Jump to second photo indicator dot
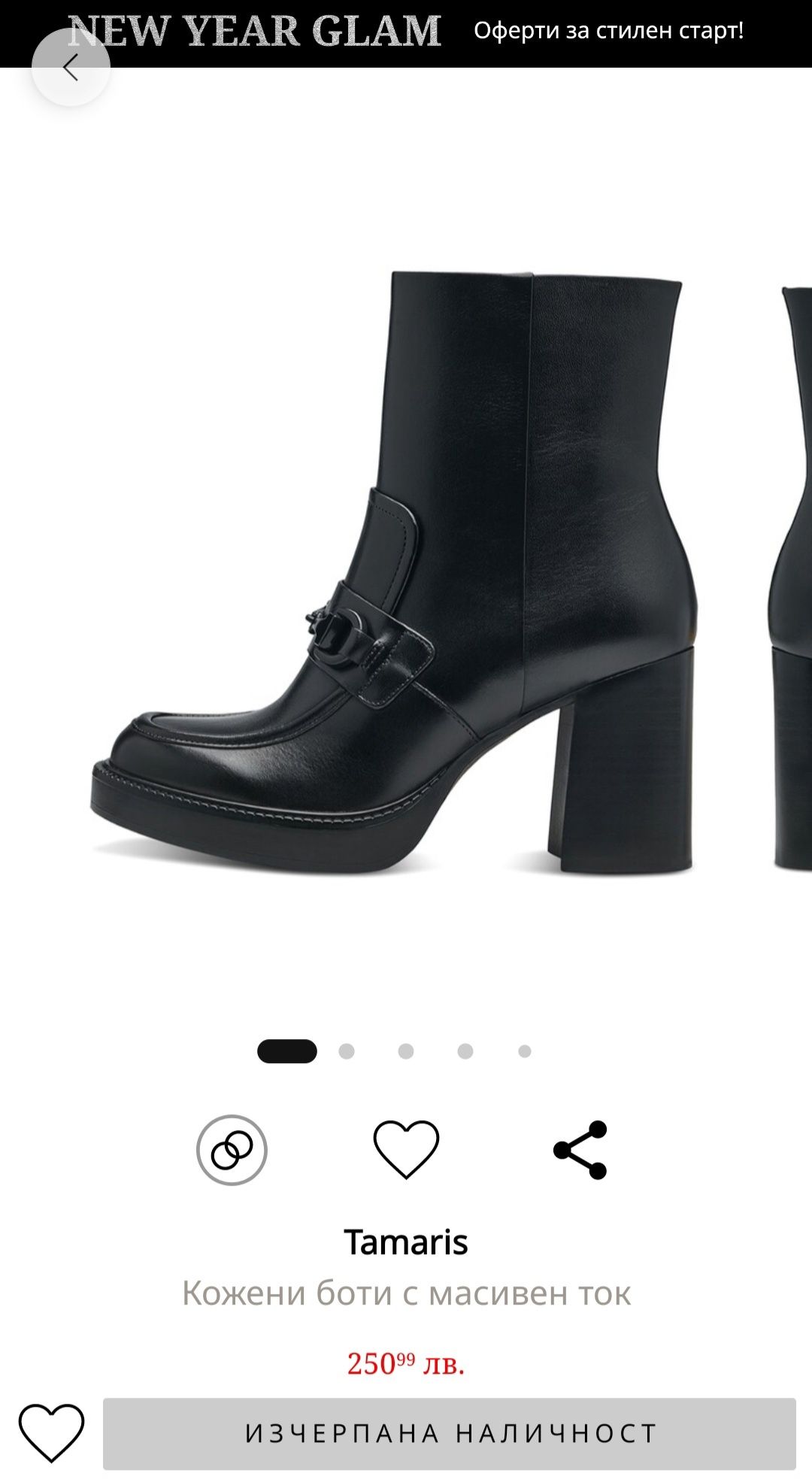The height and width of the screenshot is (1479, 812). tap(347, 1051)
